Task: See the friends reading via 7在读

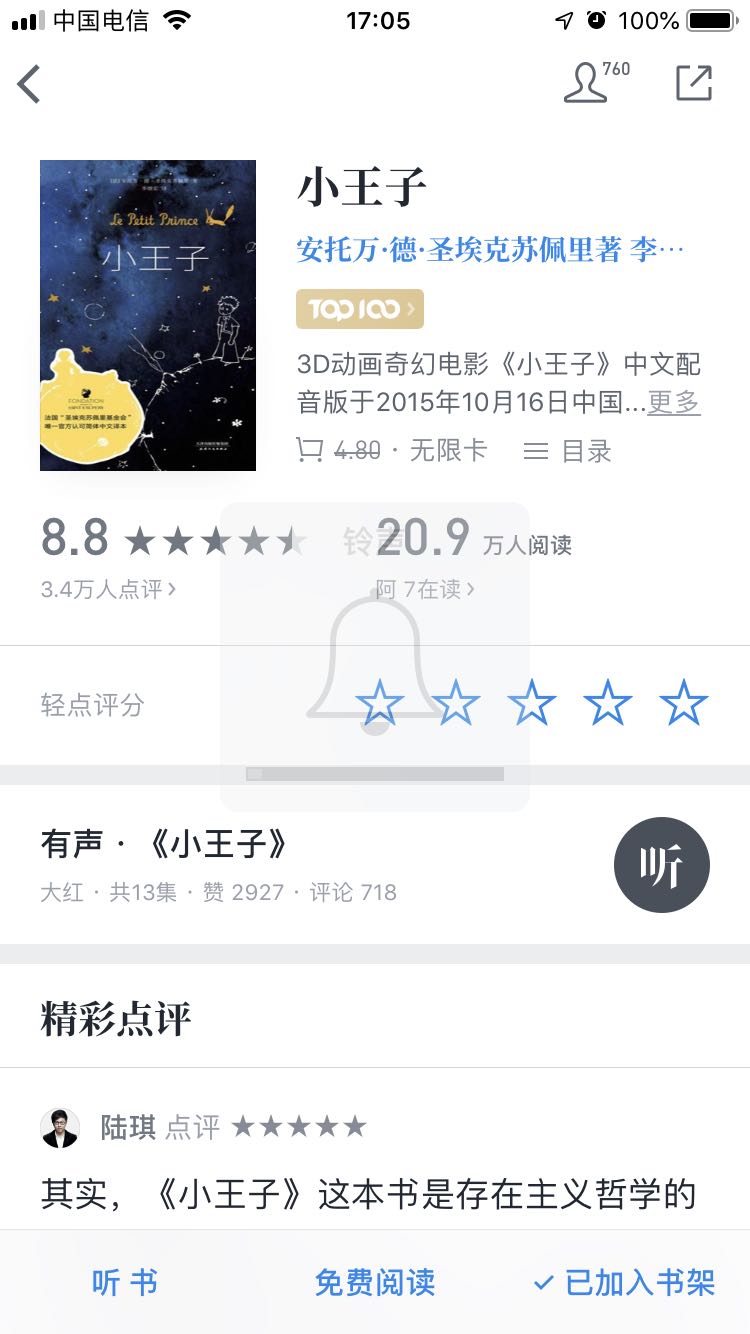Action: coord(425,589)
